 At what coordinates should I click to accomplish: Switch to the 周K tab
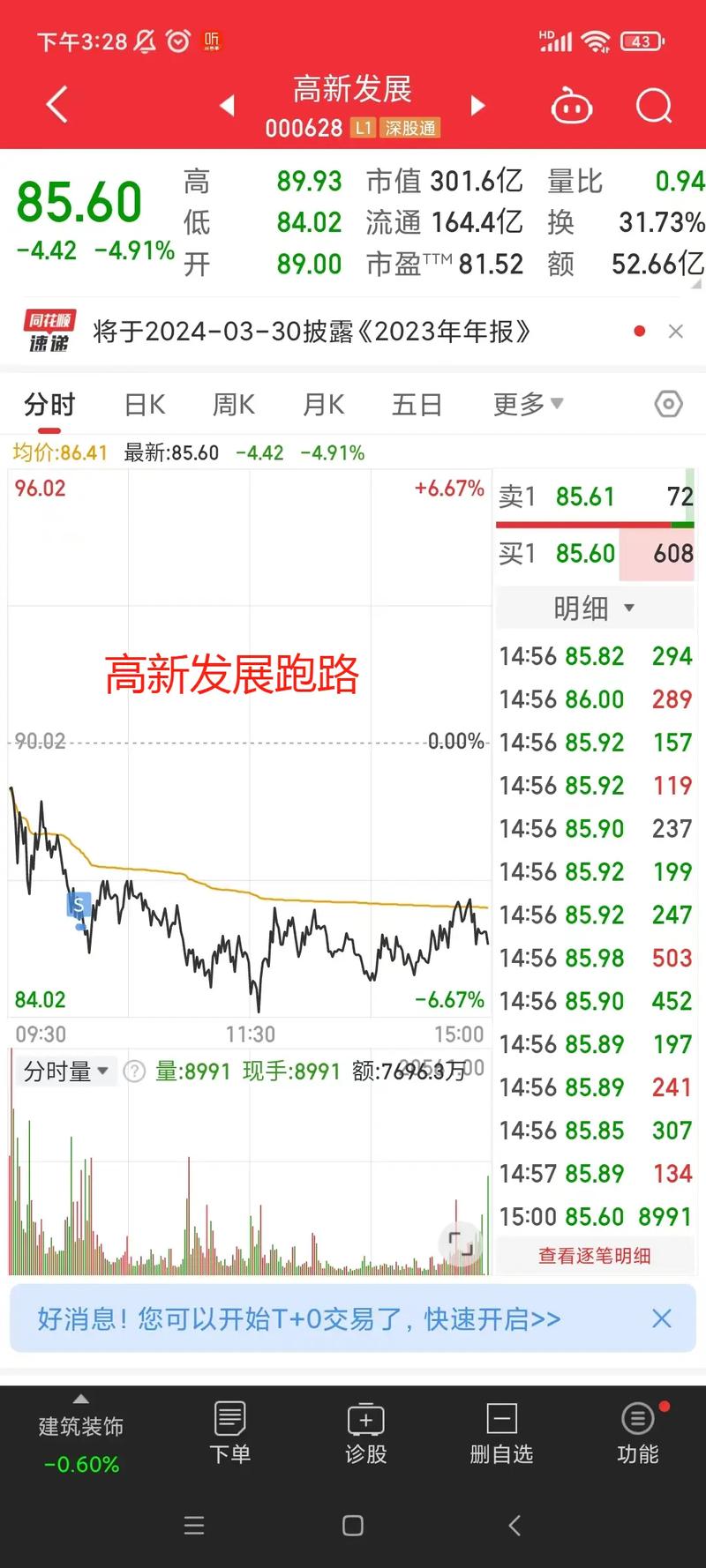[x=234, y=405]
